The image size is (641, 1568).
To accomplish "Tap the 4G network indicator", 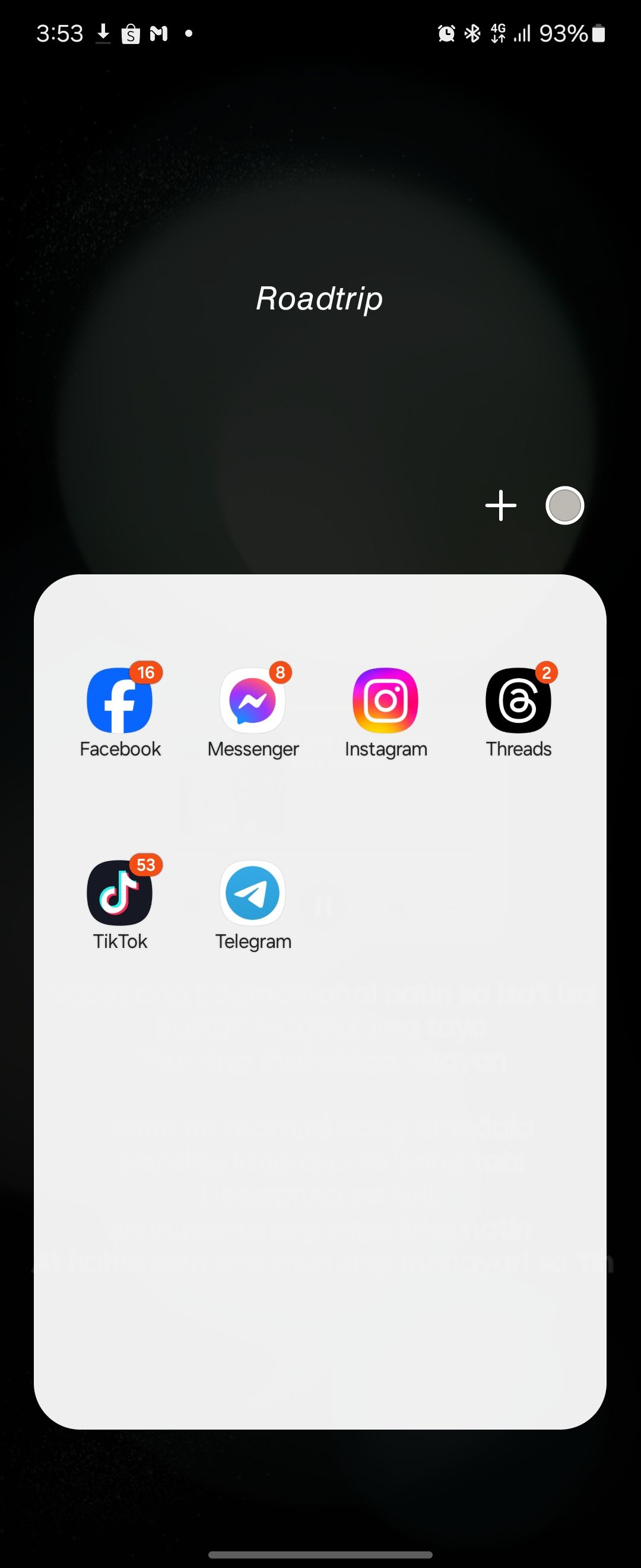I will [x=497, y=33].
